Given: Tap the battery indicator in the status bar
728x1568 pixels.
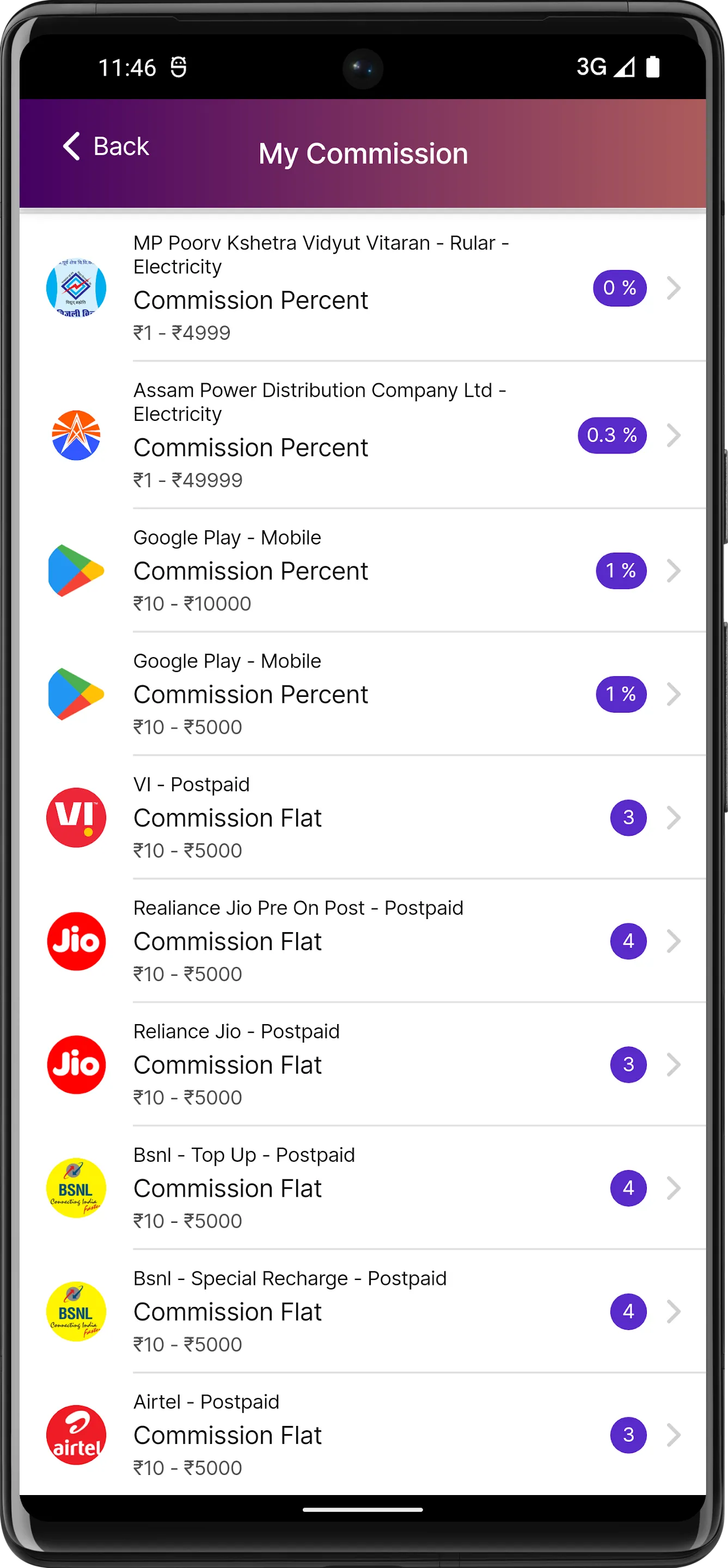Looking at the screenshot, I should pyautogui.click(x=652, y=68).
